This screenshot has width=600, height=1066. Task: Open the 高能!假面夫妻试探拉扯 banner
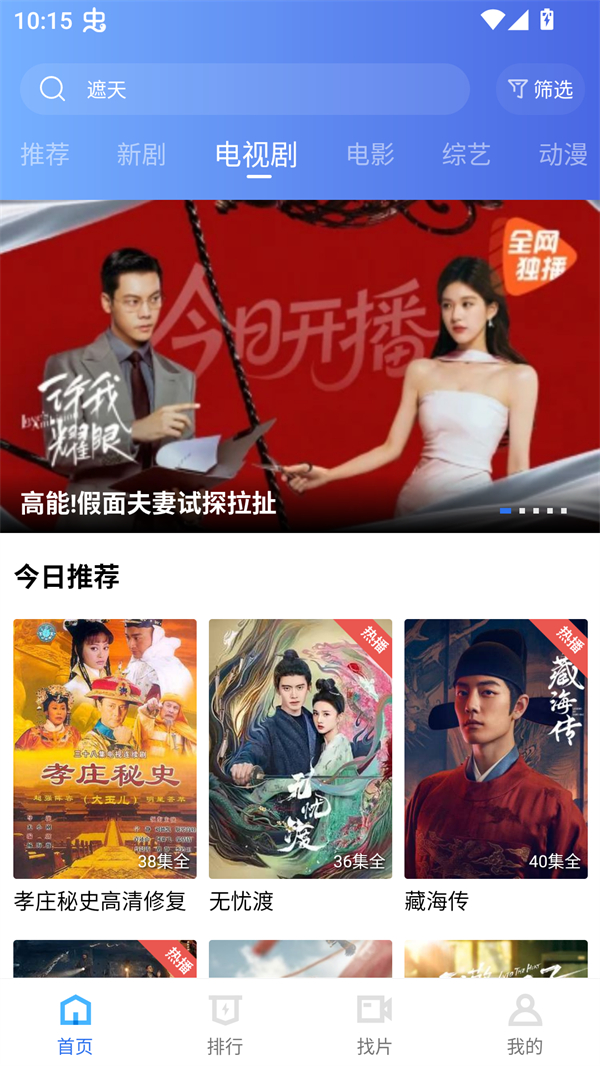click(x=300, y=366)
